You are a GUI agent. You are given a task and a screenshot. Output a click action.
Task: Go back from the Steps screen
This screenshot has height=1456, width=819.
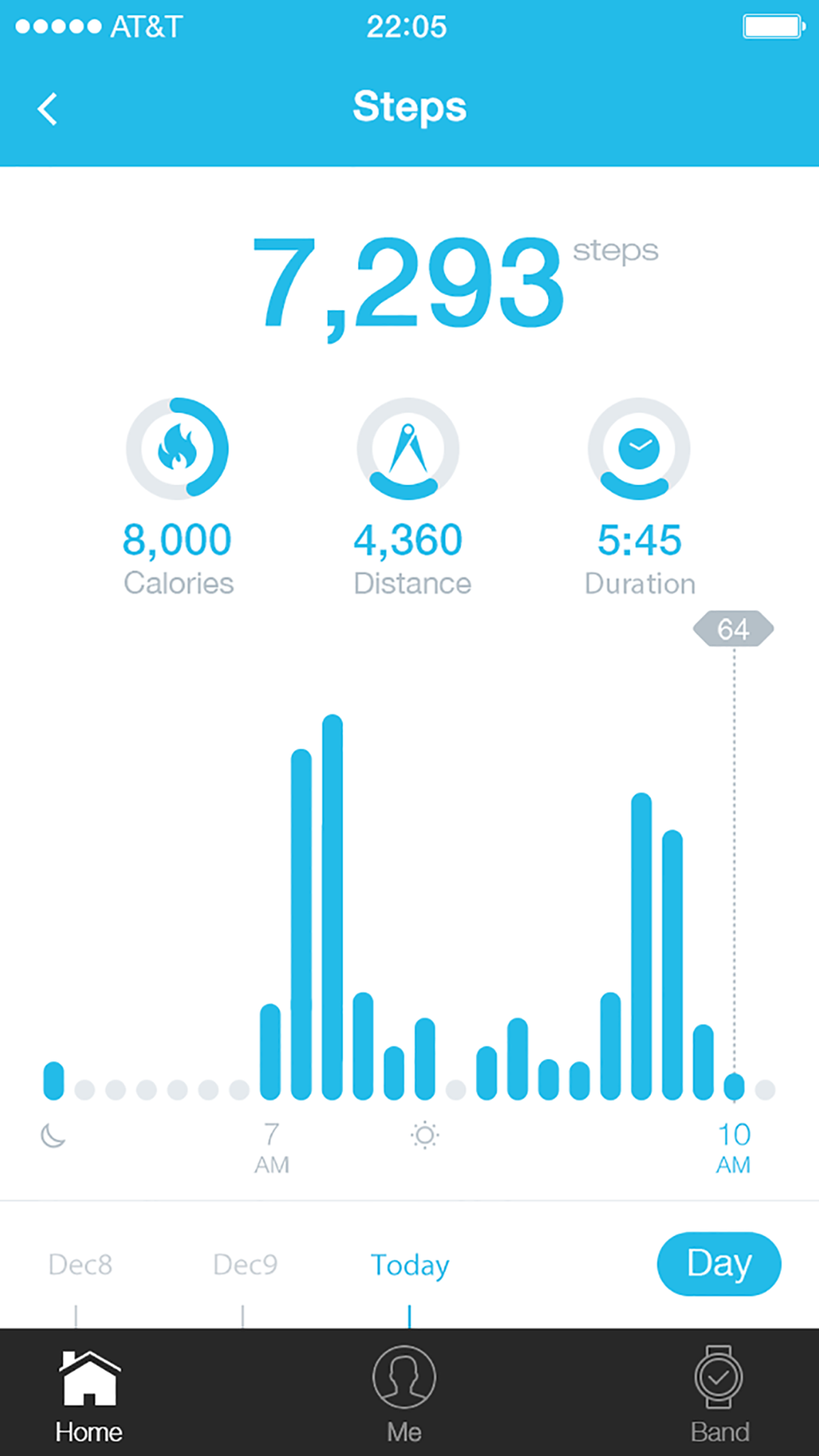(48, 109)
